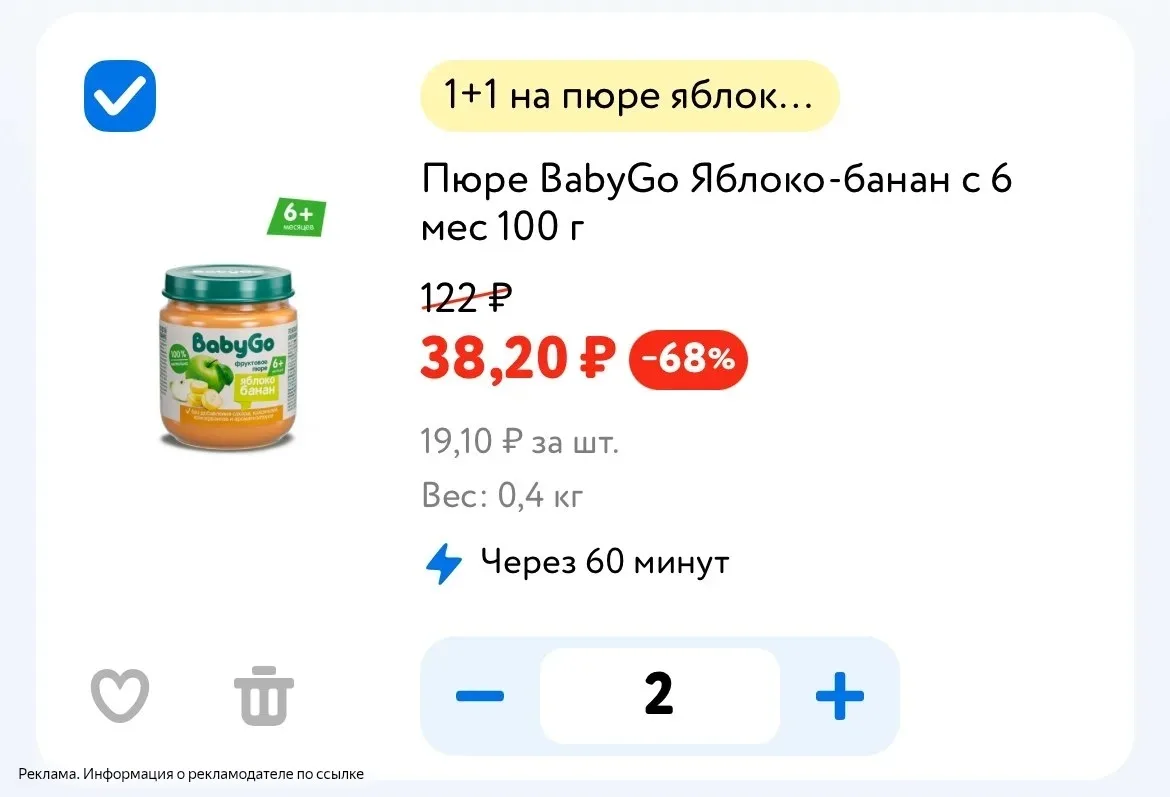Uncheck the BabyGo puree selection checkbox
The height and width of the screenshot is (797, 1170).
(120, 96)
